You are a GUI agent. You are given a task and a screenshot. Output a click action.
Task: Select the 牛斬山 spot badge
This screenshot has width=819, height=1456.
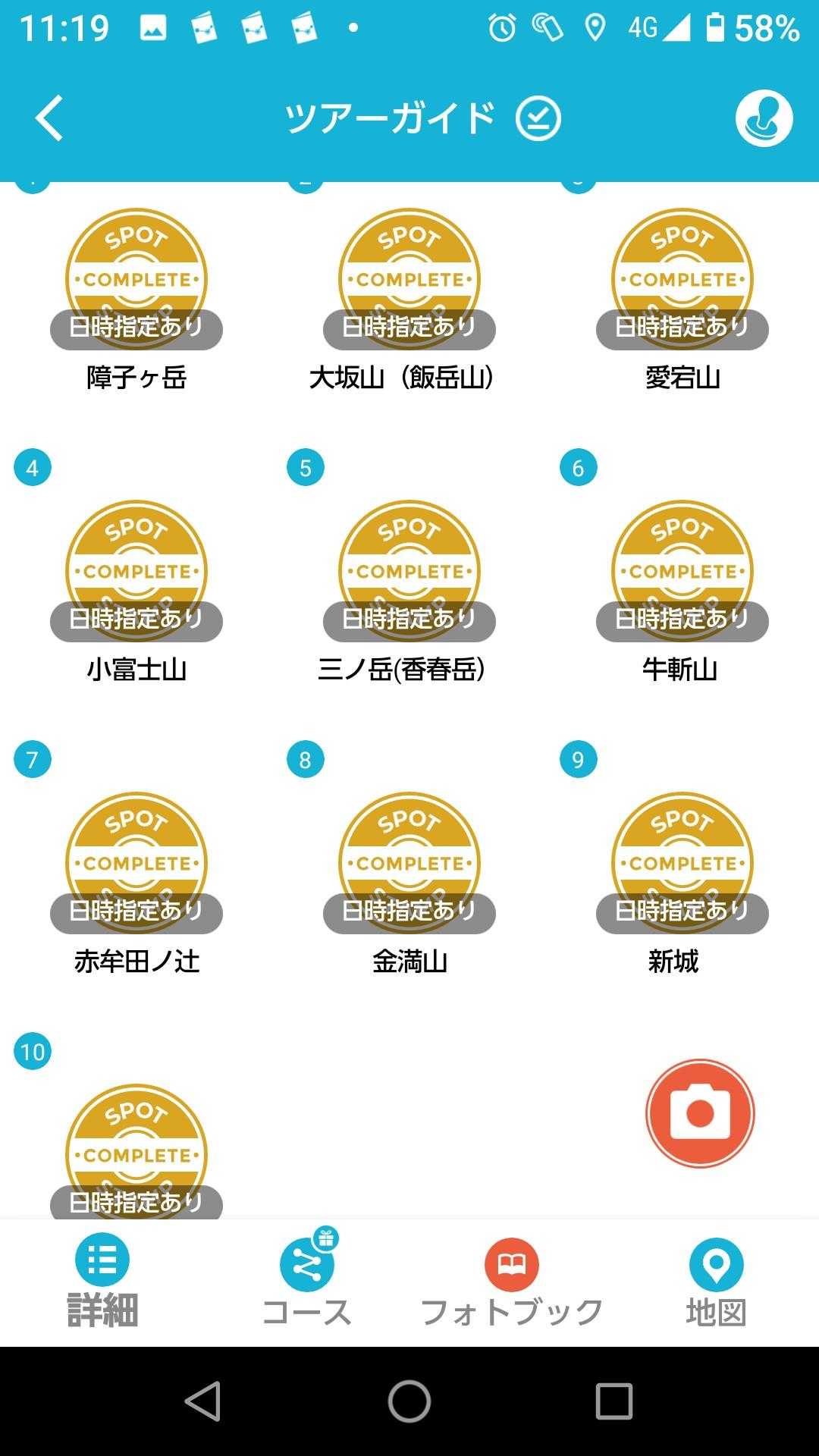point(682,571)
